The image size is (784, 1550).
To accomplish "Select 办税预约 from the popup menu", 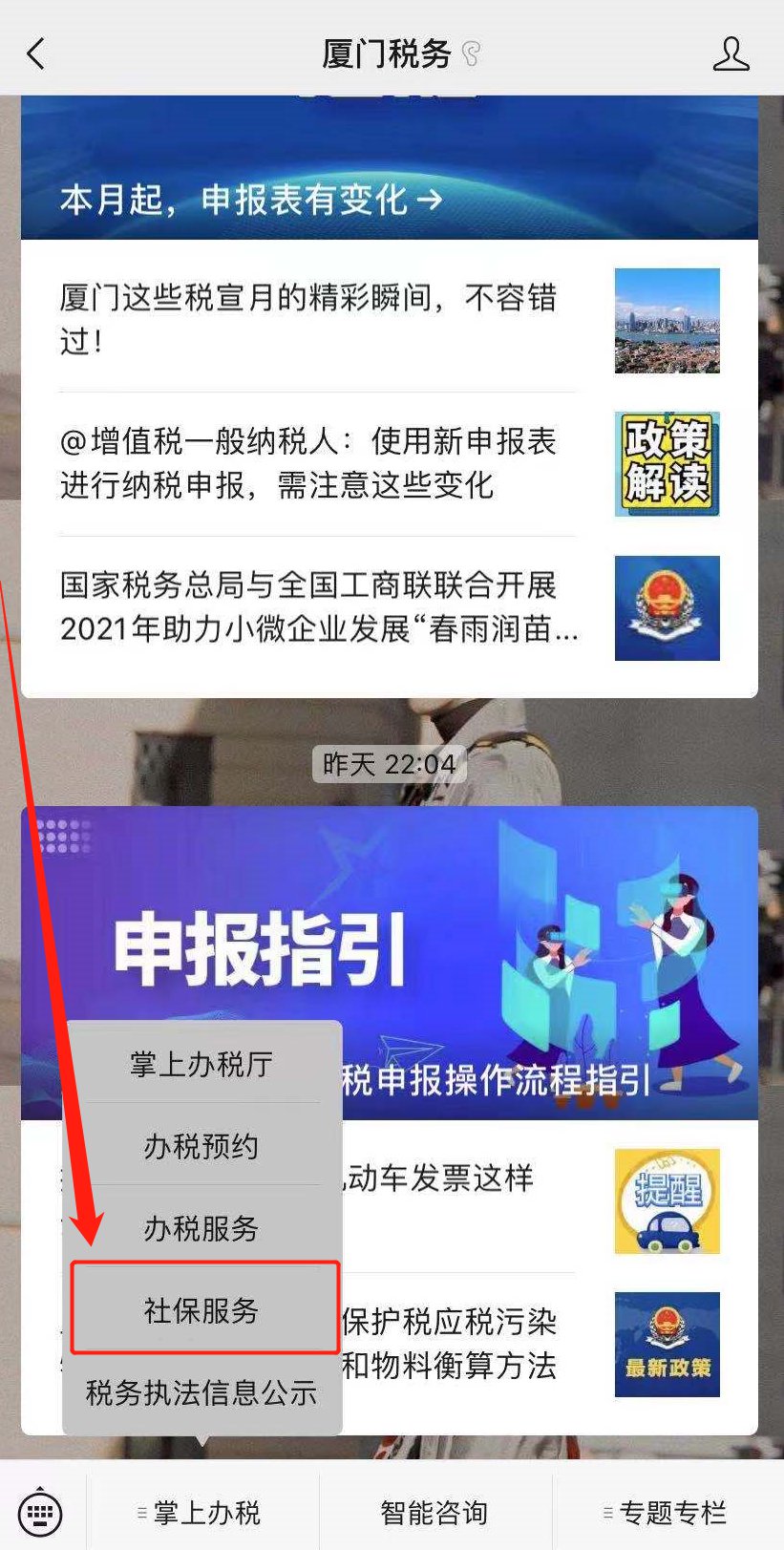I will 201,1146.
